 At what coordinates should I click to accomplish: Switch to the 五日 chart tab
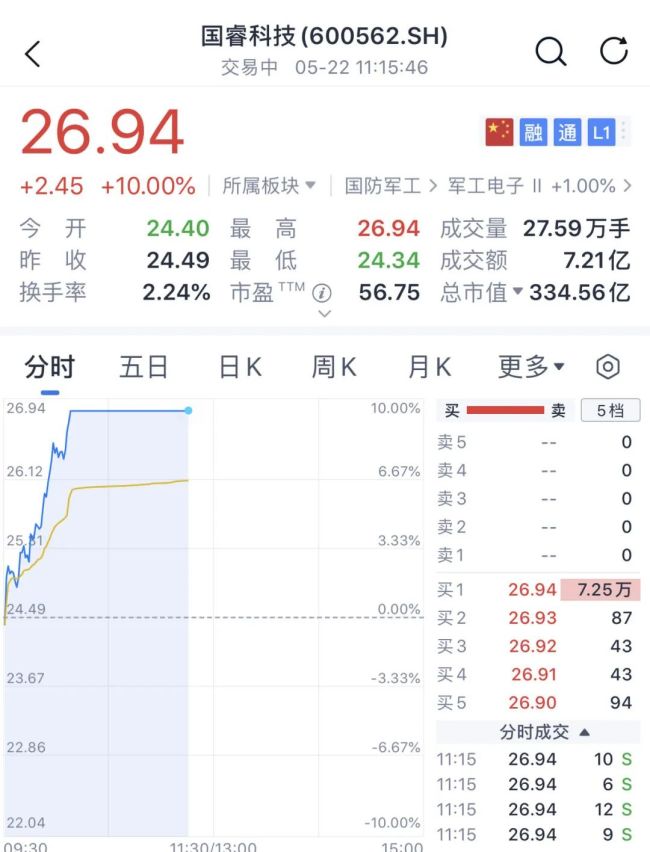[x=144, y=367]
